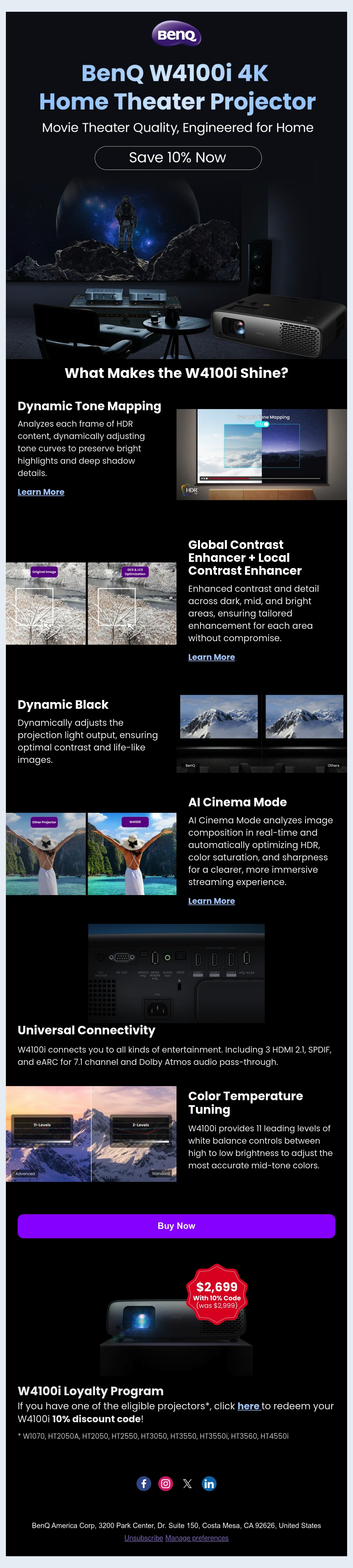Open Learn More under Dynamic Tone Mapping

point(41,492)
